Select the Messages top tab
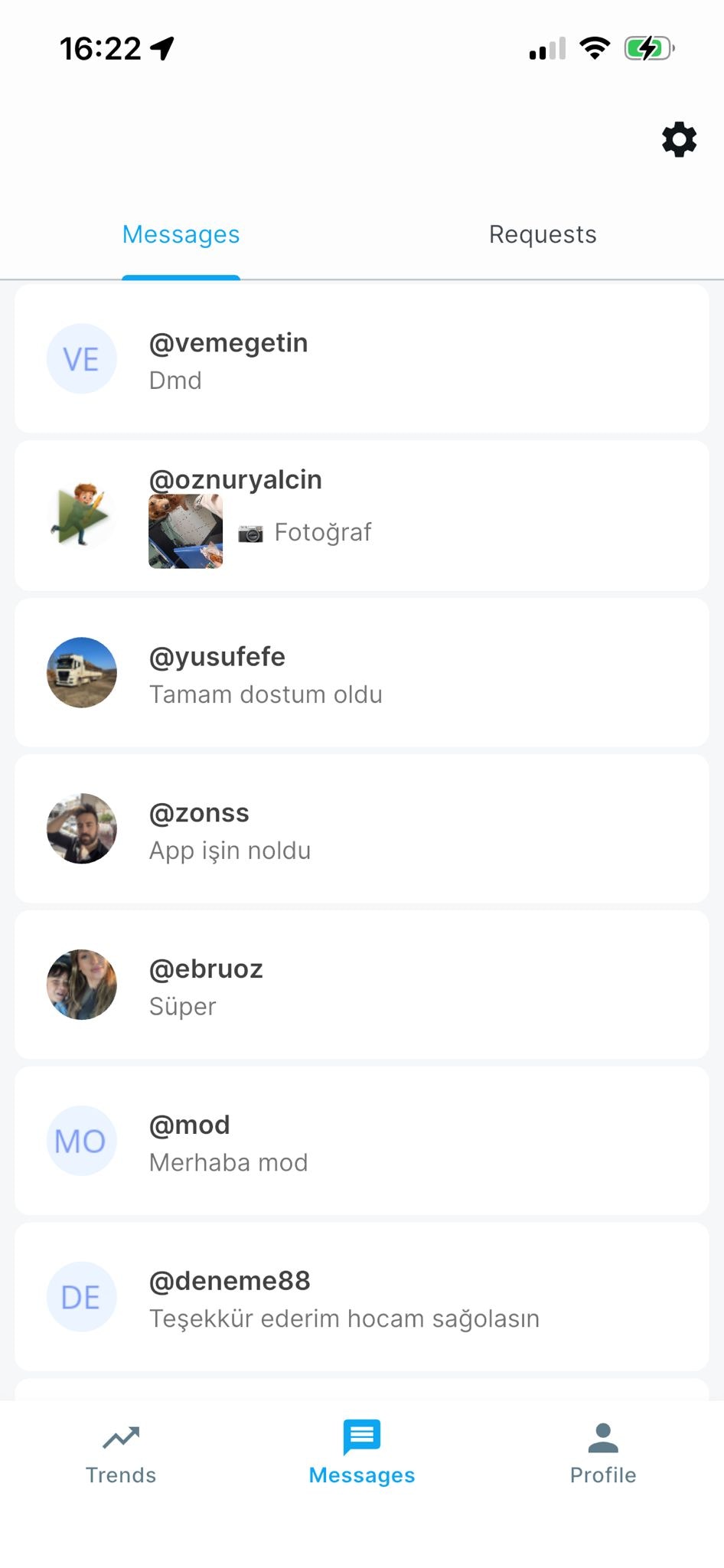724x1568 pixels. tap(181, 234)
